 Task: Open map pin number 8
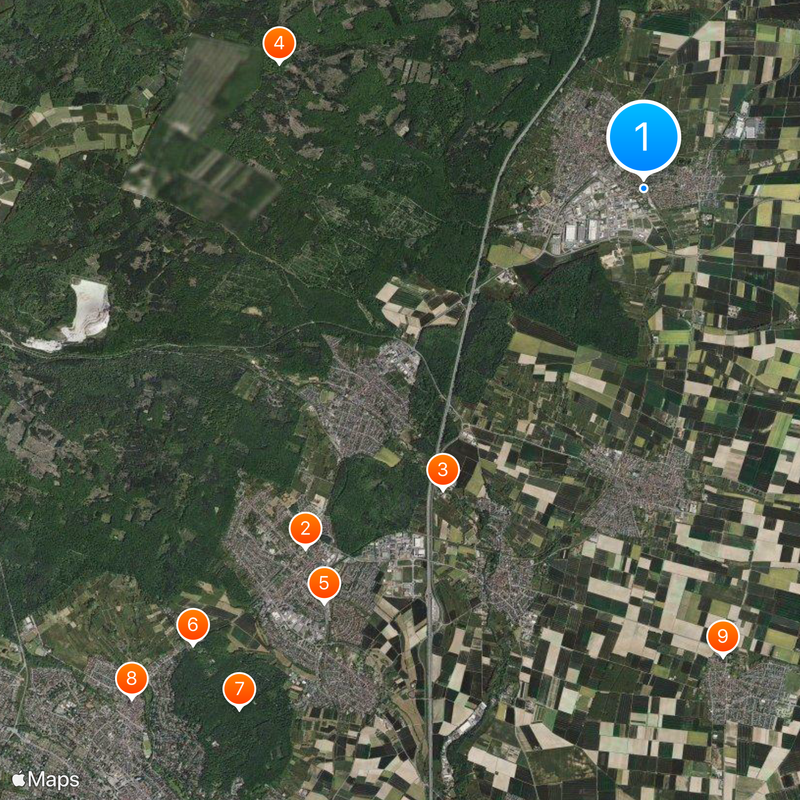coord(131,678)
